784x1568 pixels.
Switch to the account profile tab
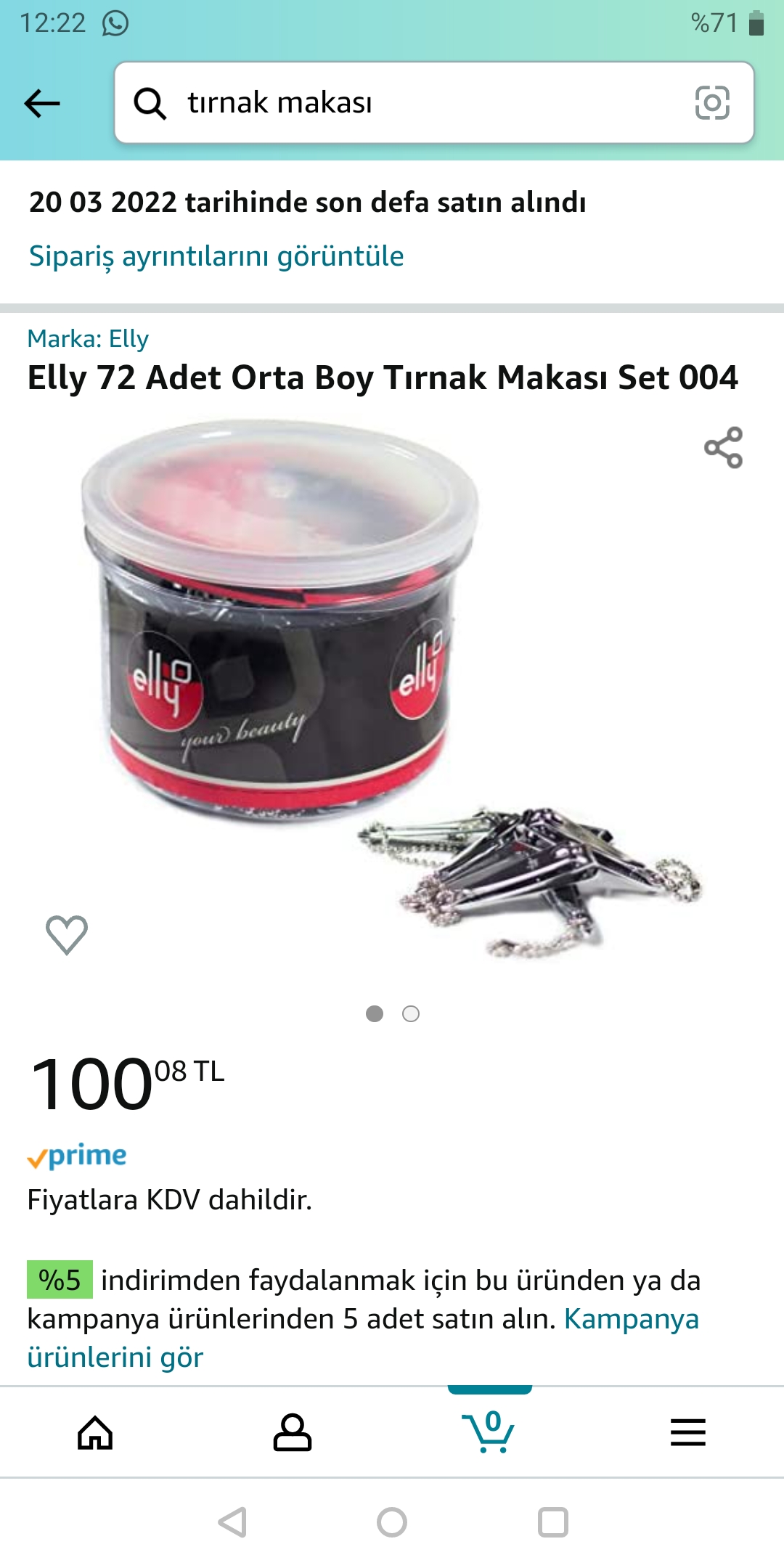click(x=292, y=1433)
